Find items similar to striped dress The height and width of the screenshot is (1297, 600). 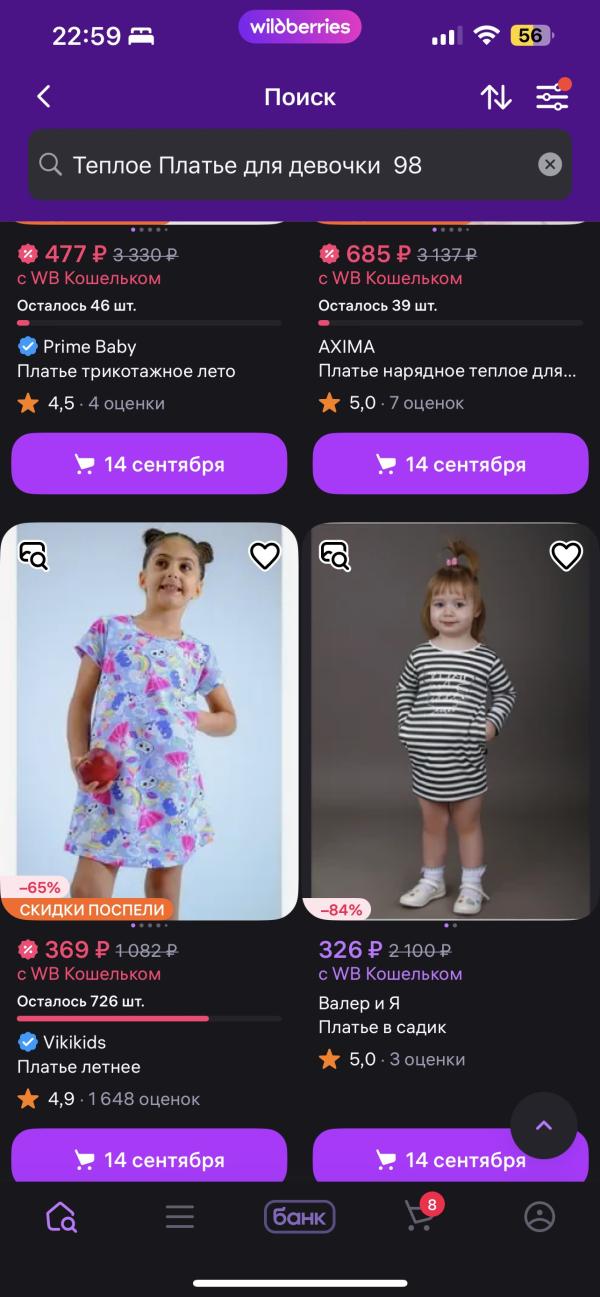pos(334,555)
